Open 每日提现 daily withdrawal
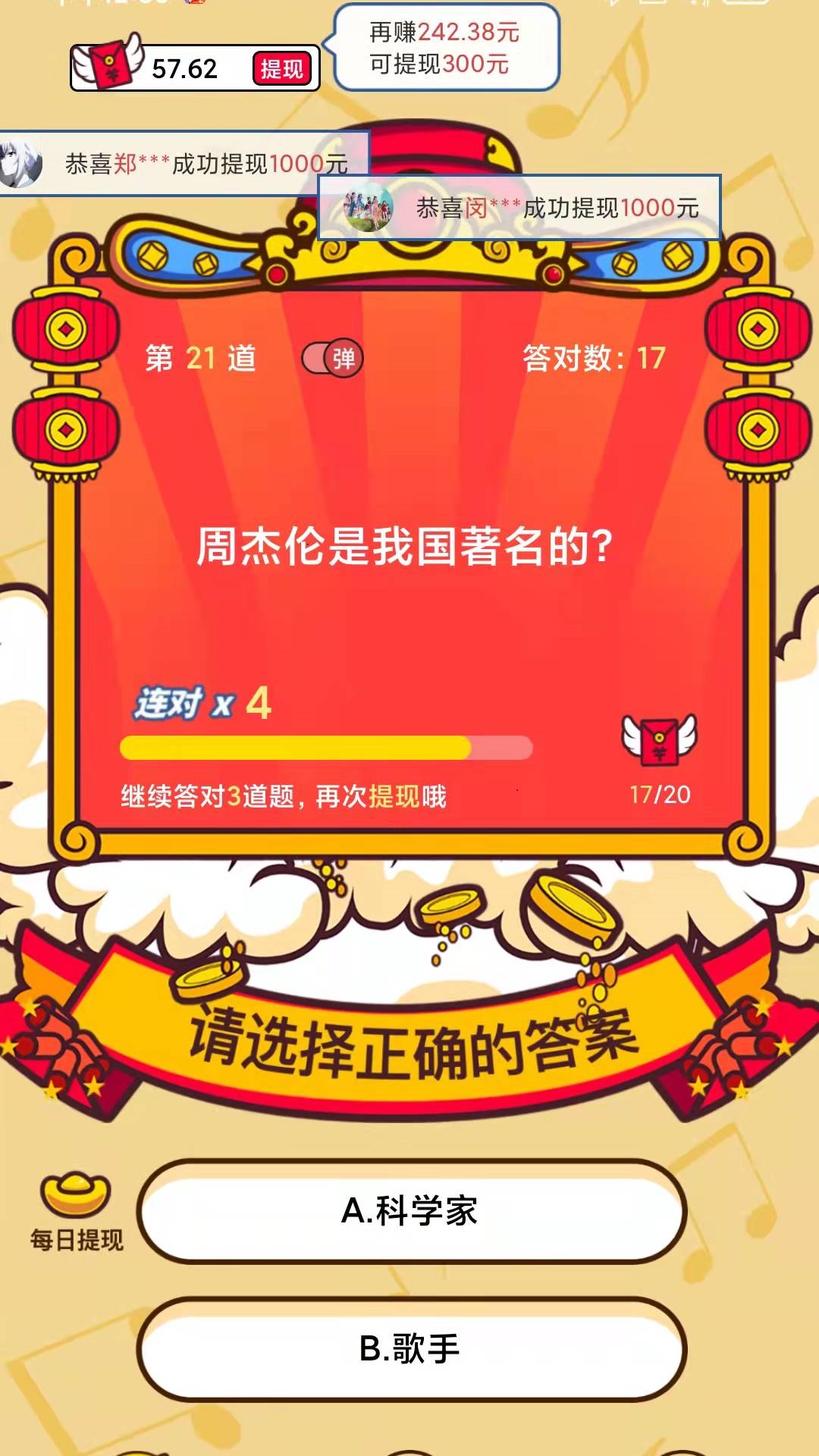The image size is (819, 1456). pos(76,1211)
